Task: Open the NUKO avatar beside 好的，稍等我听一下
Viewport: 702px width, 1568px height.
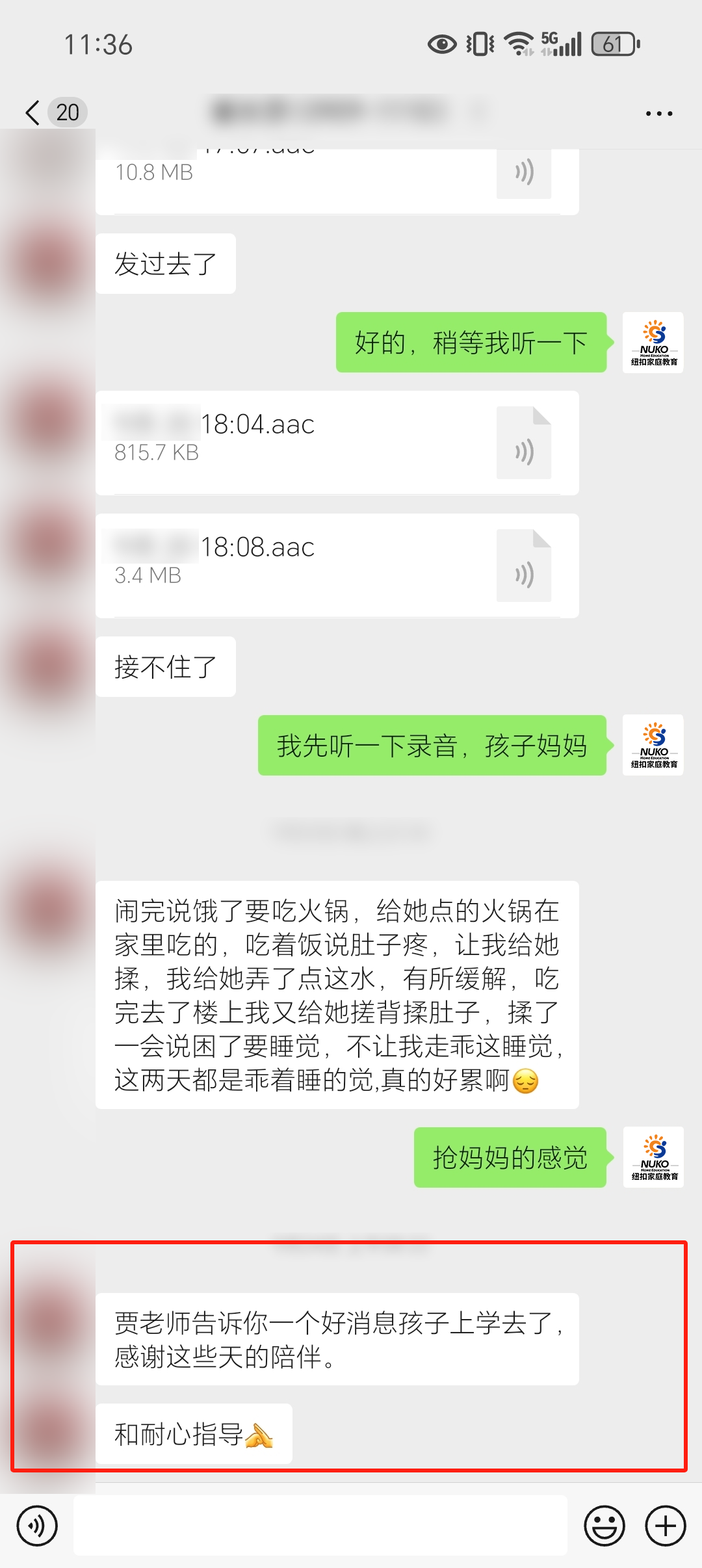Action: [x=653, y=343]
